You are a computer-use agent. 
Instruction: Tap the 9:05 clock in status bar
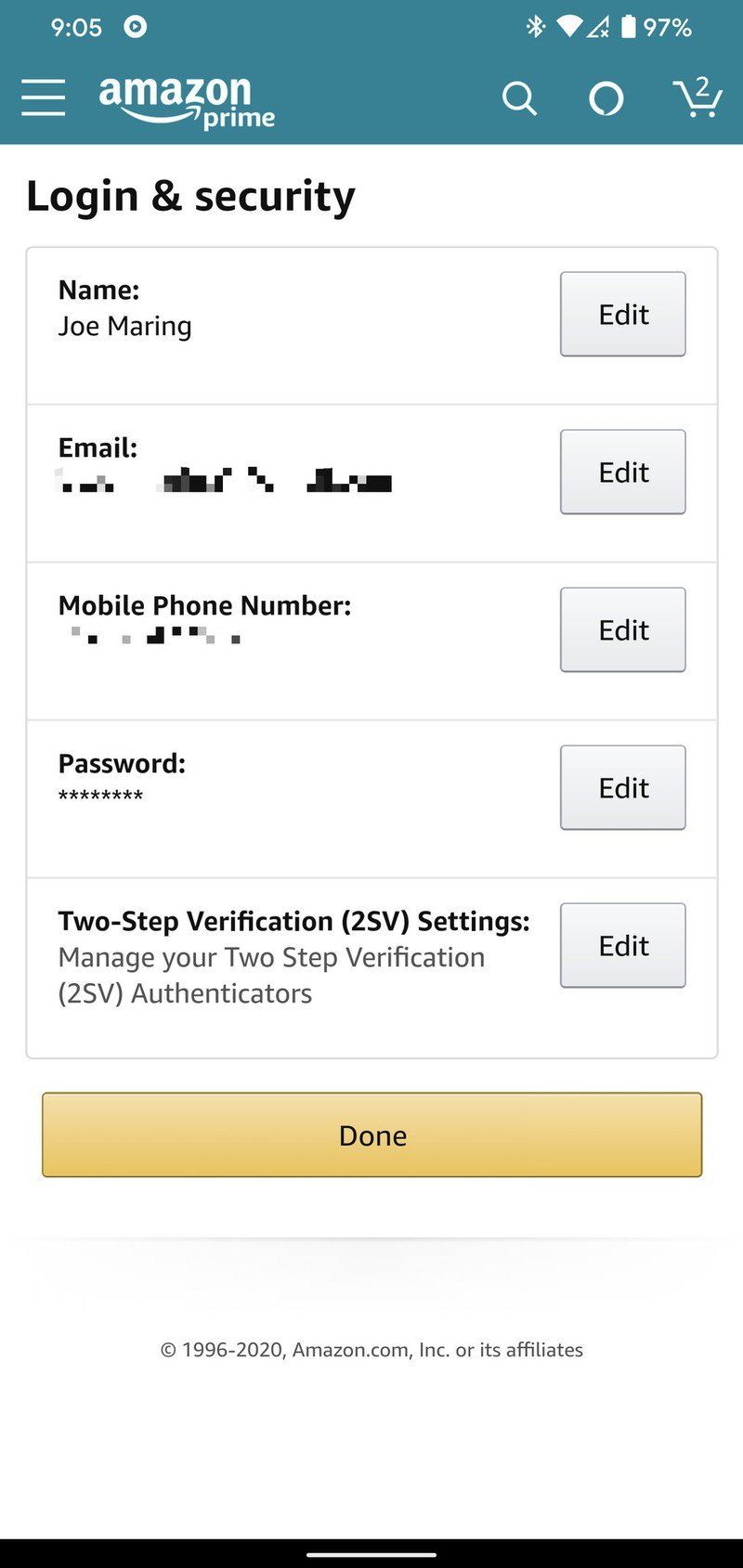[x=78, y=27]
